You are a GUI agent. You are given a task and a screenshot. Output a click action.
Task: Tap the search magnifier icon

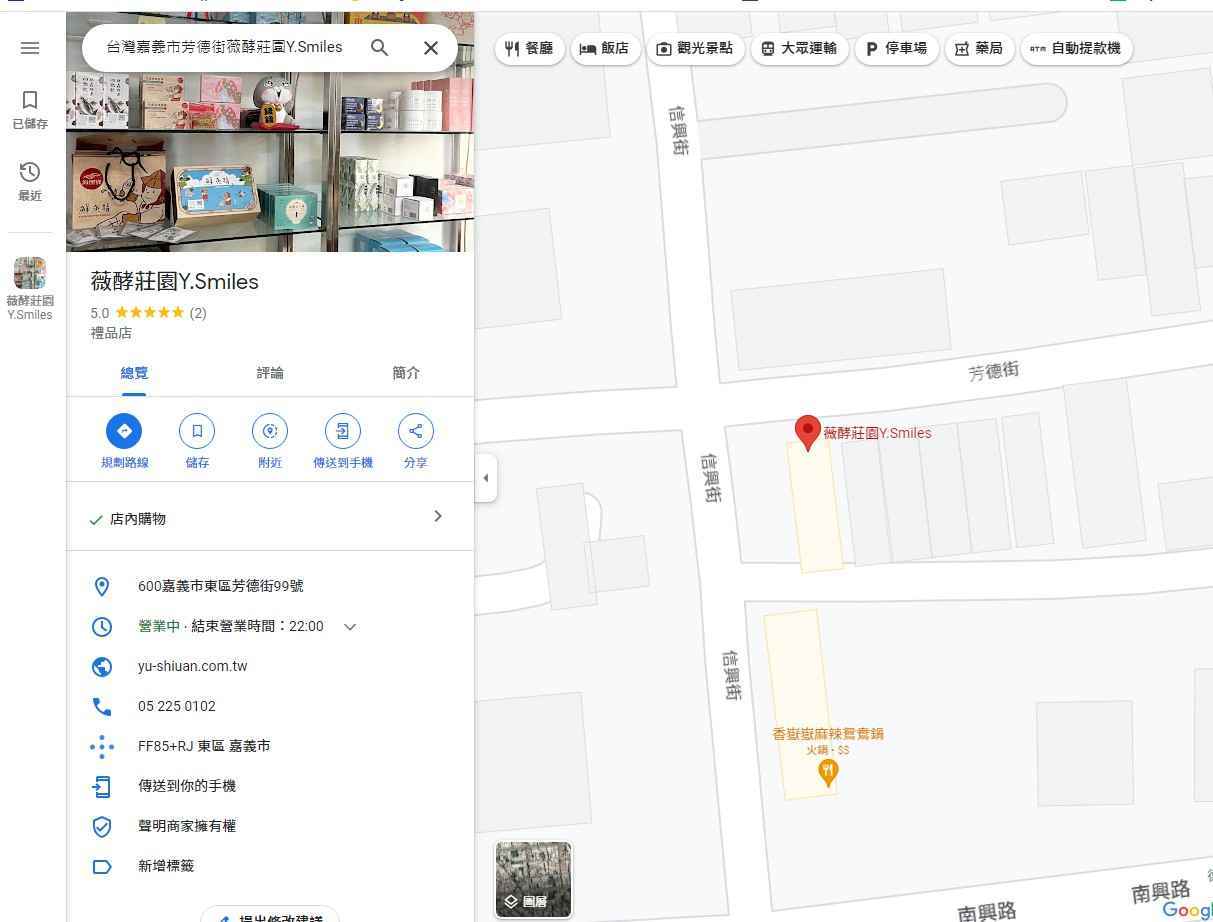(379, 47)
